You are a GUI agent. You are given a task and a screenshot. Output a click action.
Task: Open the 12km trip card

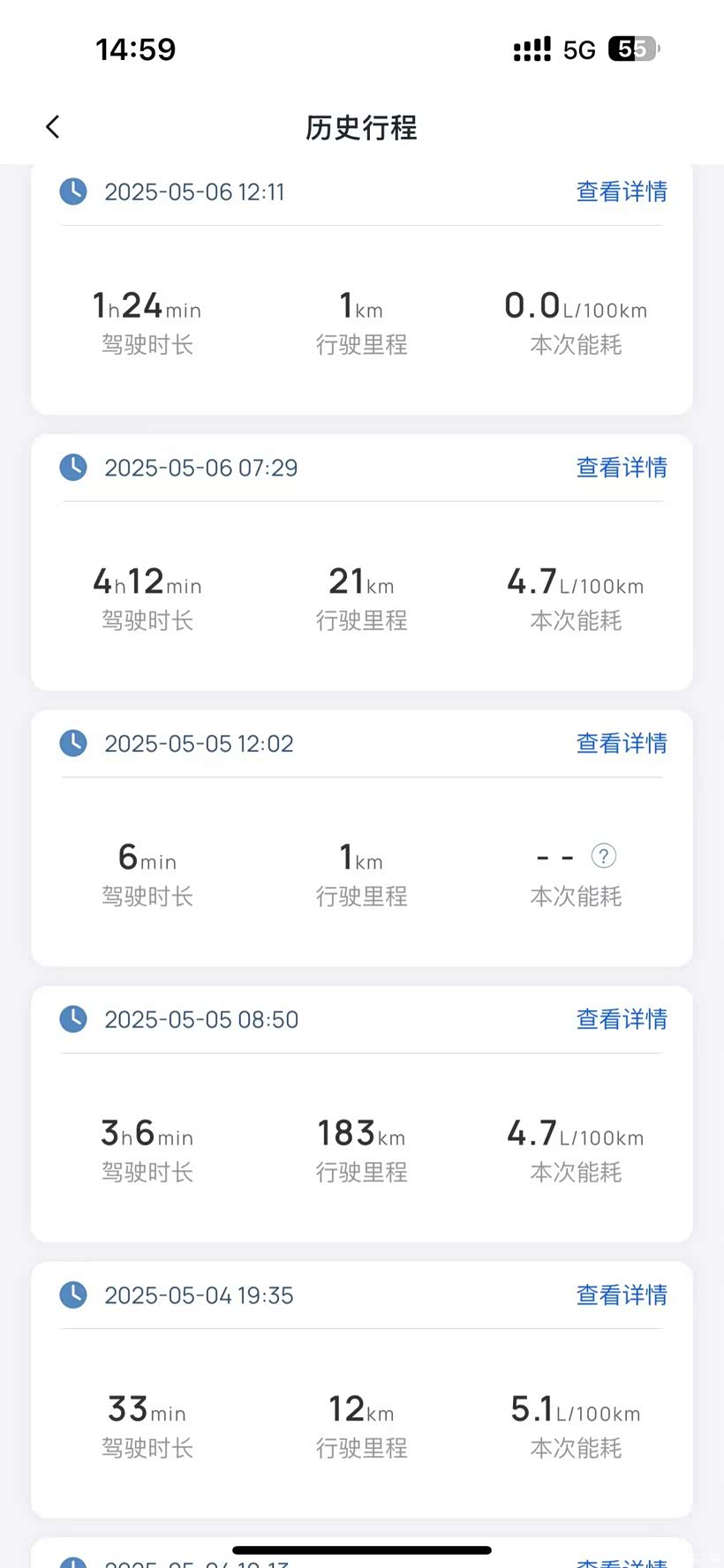tap(361, 1422)
